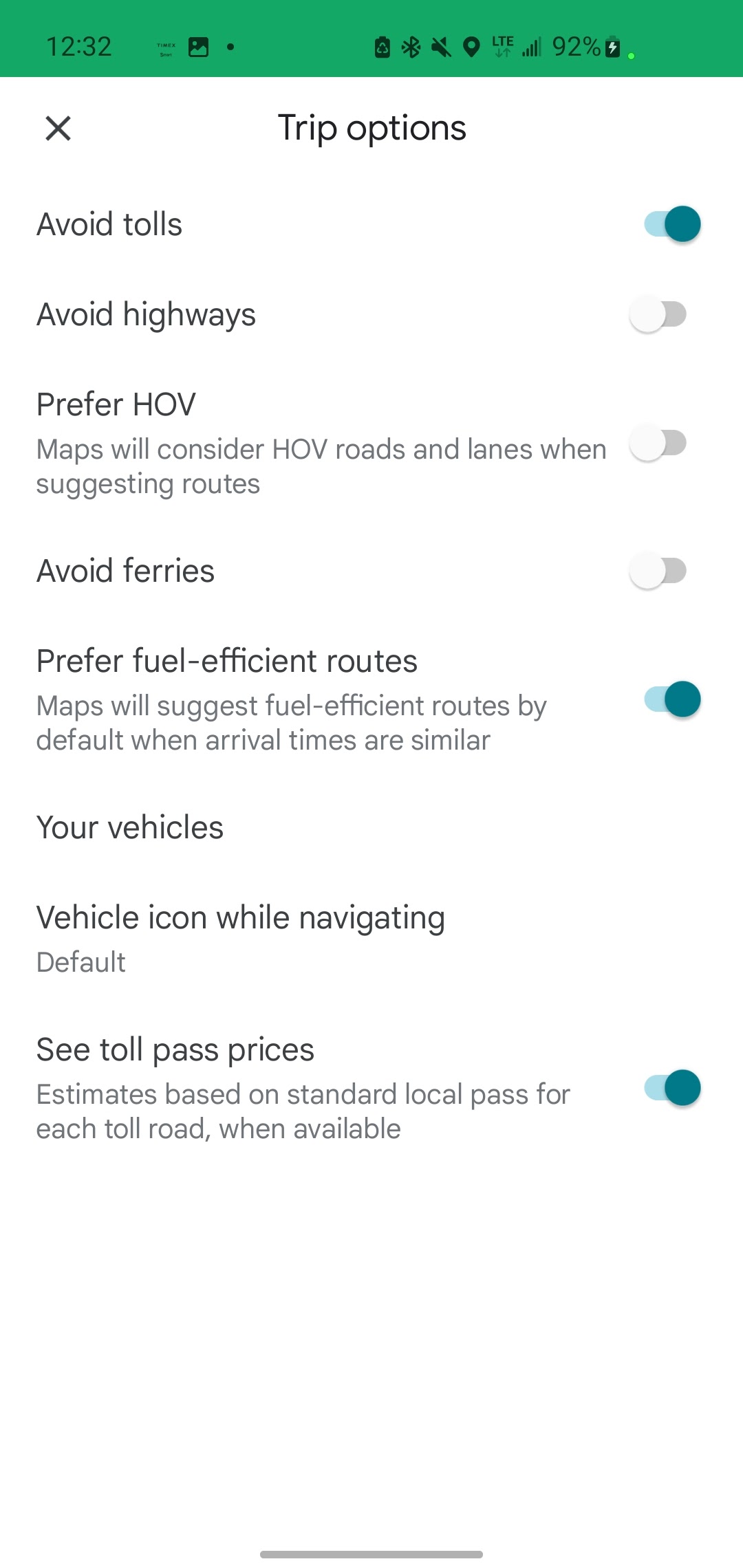Enable the Avoid highways switch
This screenshot has width=743, height=1568.
[x=658, y=314]
